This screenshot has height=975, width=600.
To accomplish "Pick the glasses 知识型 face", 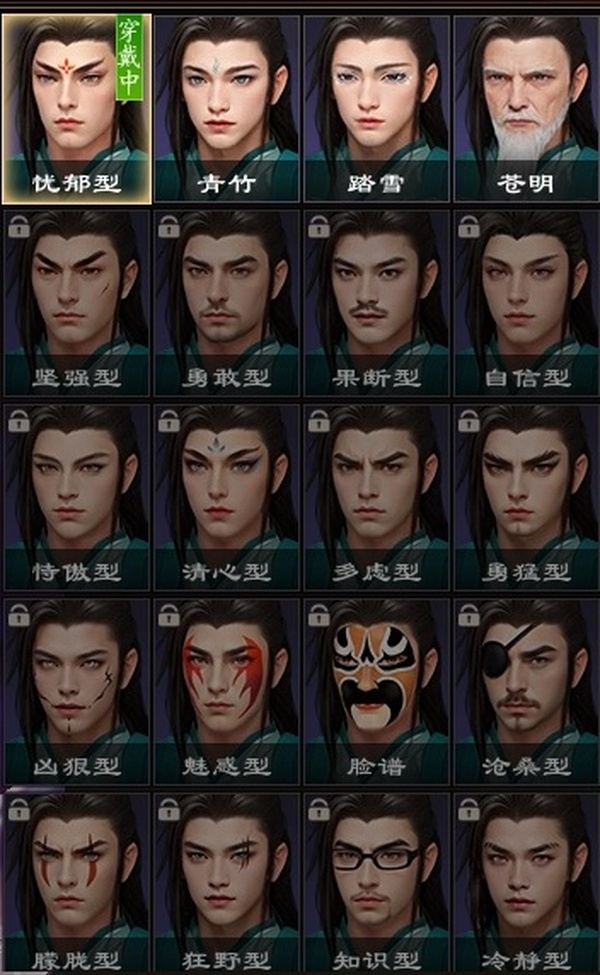I will (x=376, y=883).
